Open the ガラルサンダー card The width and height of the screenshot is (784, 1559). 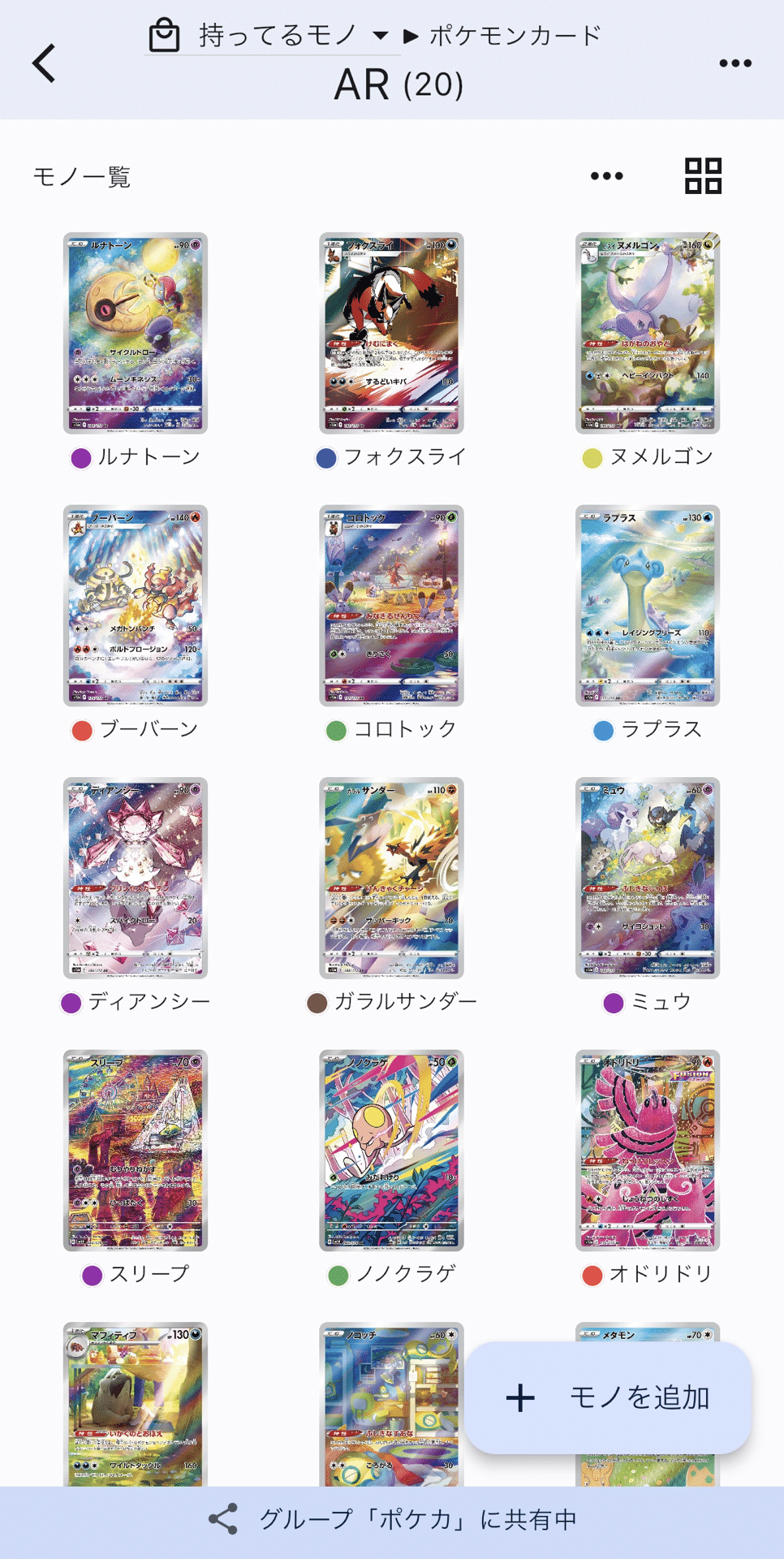click(x=391, y=878)
